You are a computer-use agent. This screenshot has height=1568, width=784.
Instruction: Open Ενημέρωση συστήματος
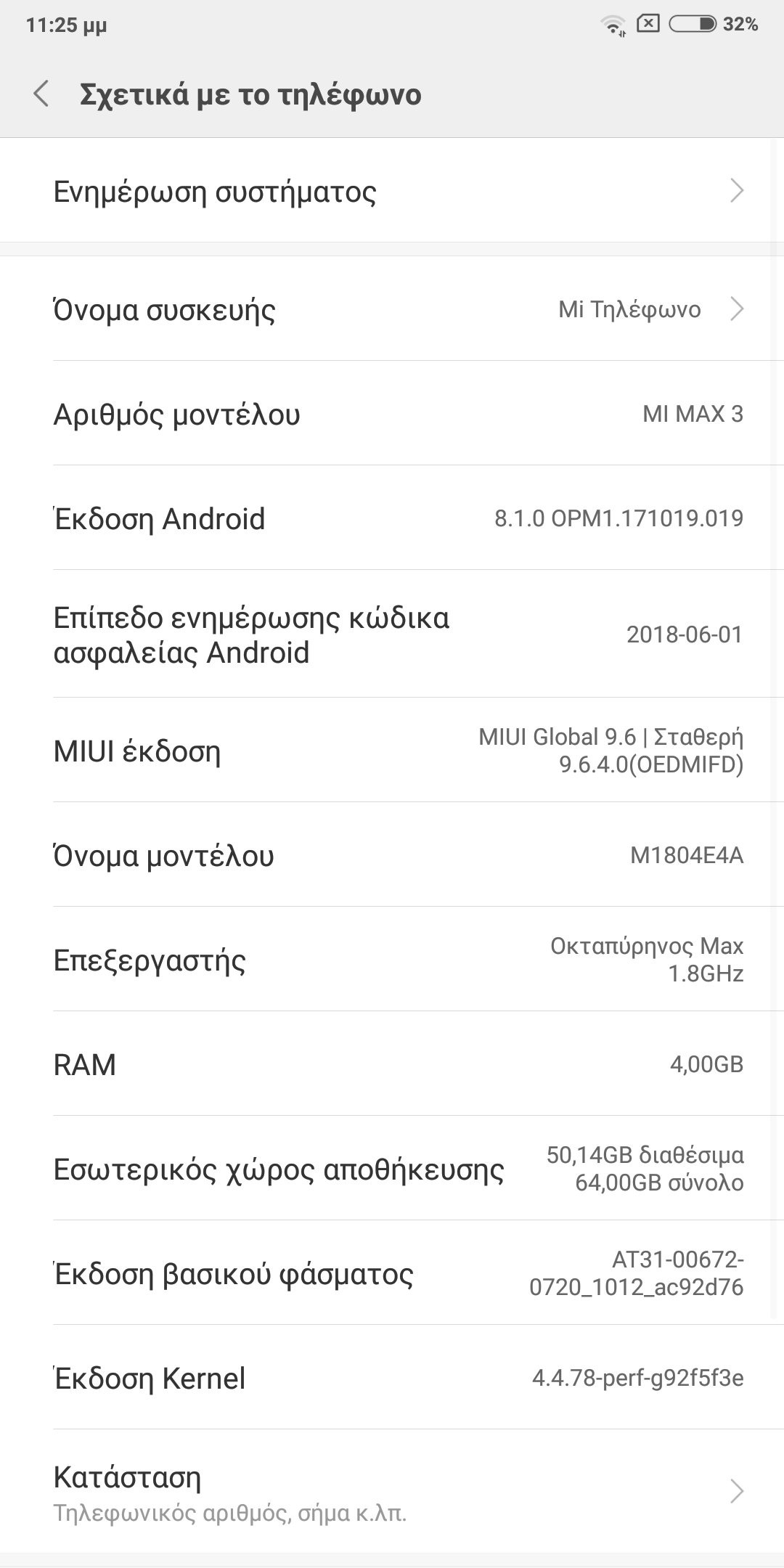pos(392,191)
